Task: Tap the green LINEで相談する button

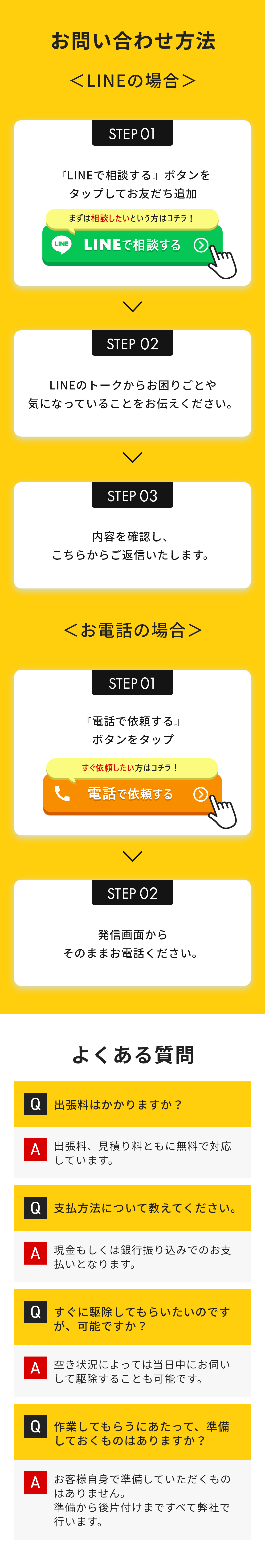Action: [132, 245]
